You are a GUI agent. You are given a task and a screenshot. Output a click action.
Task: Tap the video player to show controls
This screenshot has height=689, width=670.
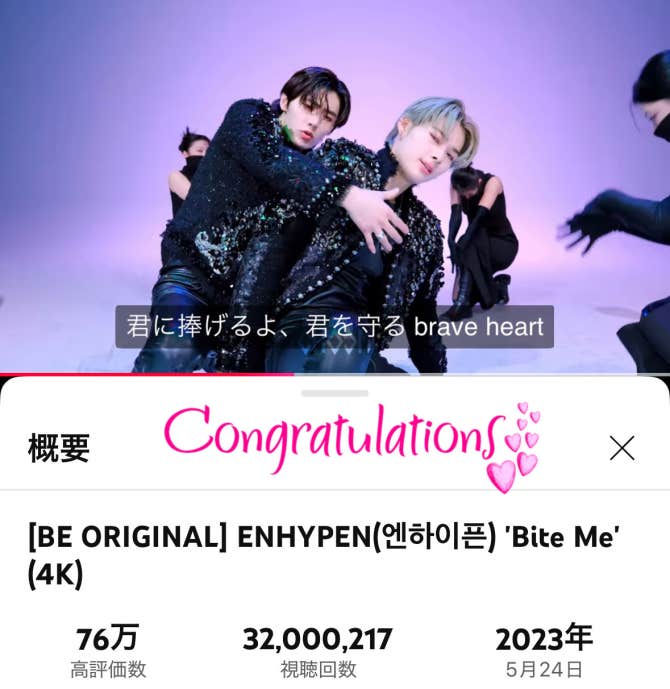335,180
